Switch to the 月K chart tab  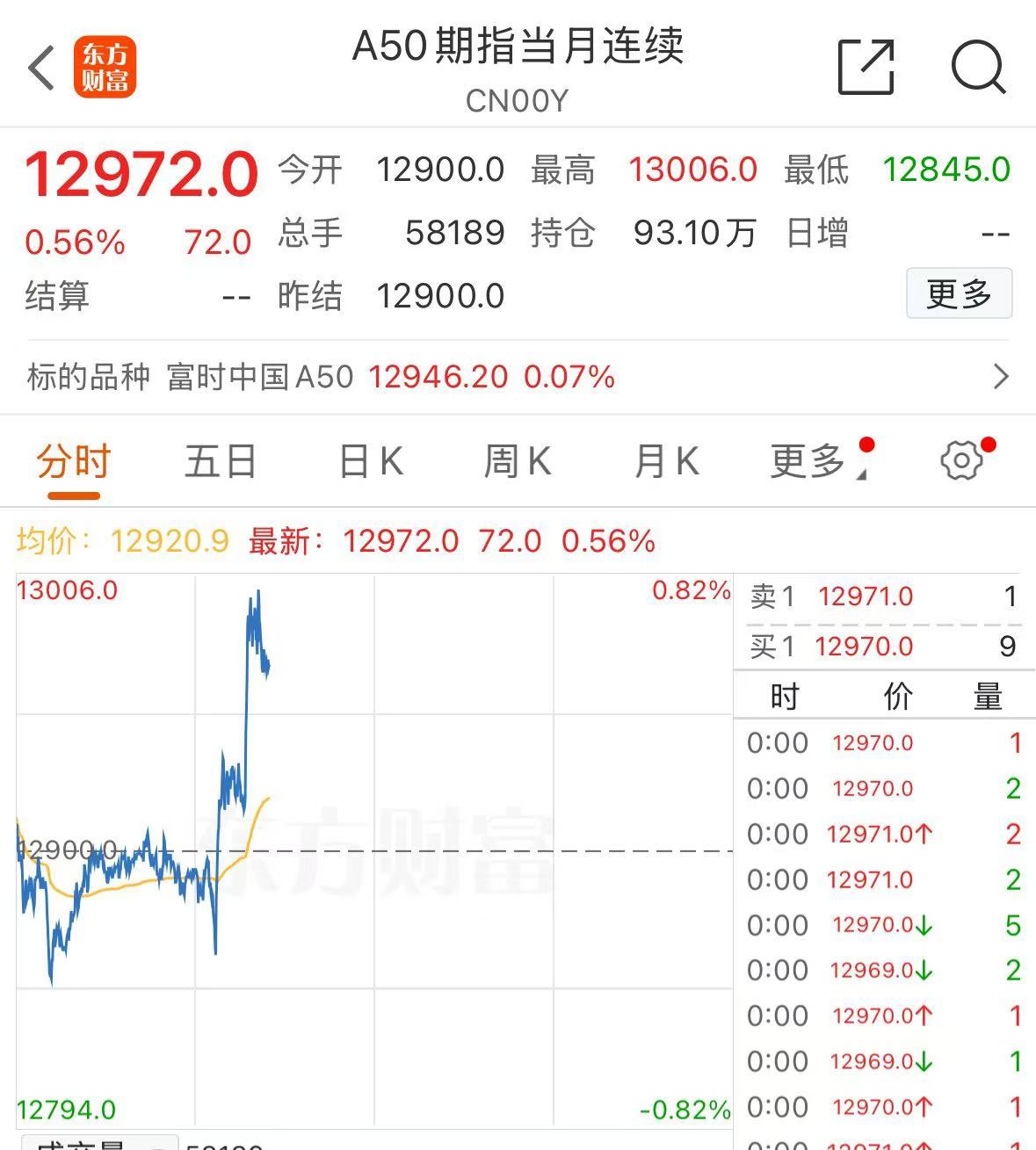point(668,460)
